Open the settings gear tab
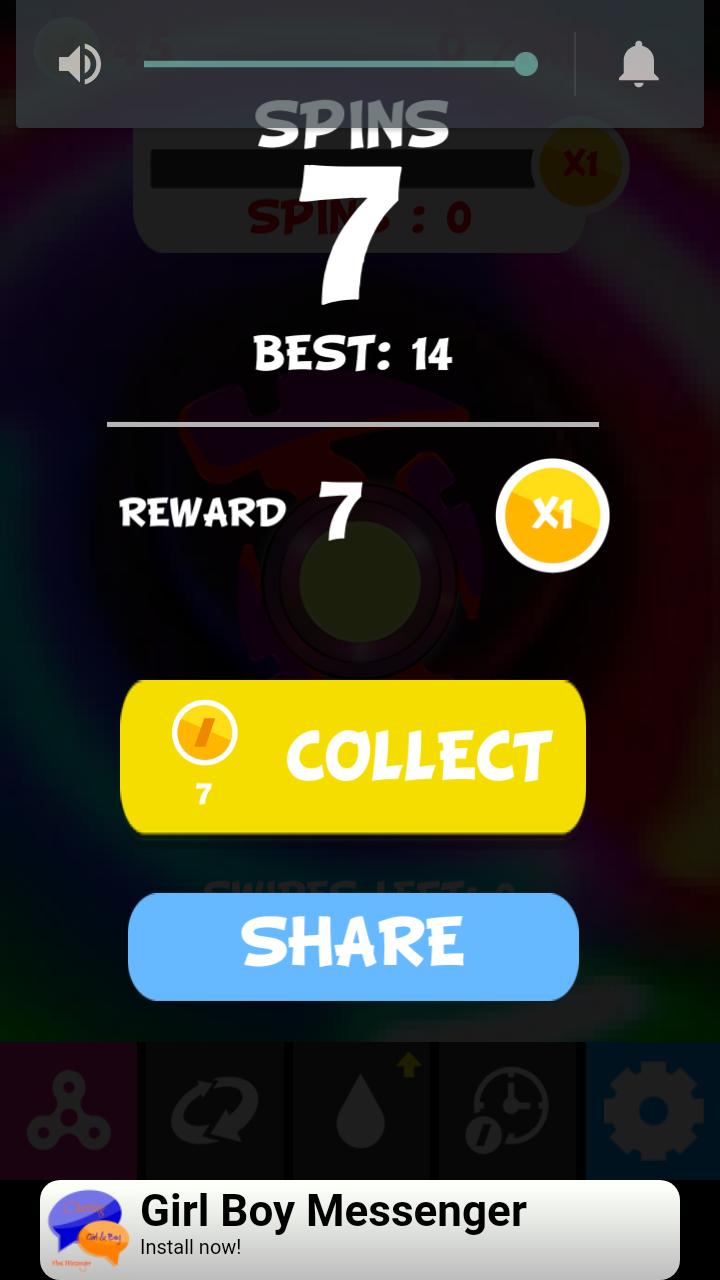The height and width of the screenshot is (1280, 720). point(652,1111)
